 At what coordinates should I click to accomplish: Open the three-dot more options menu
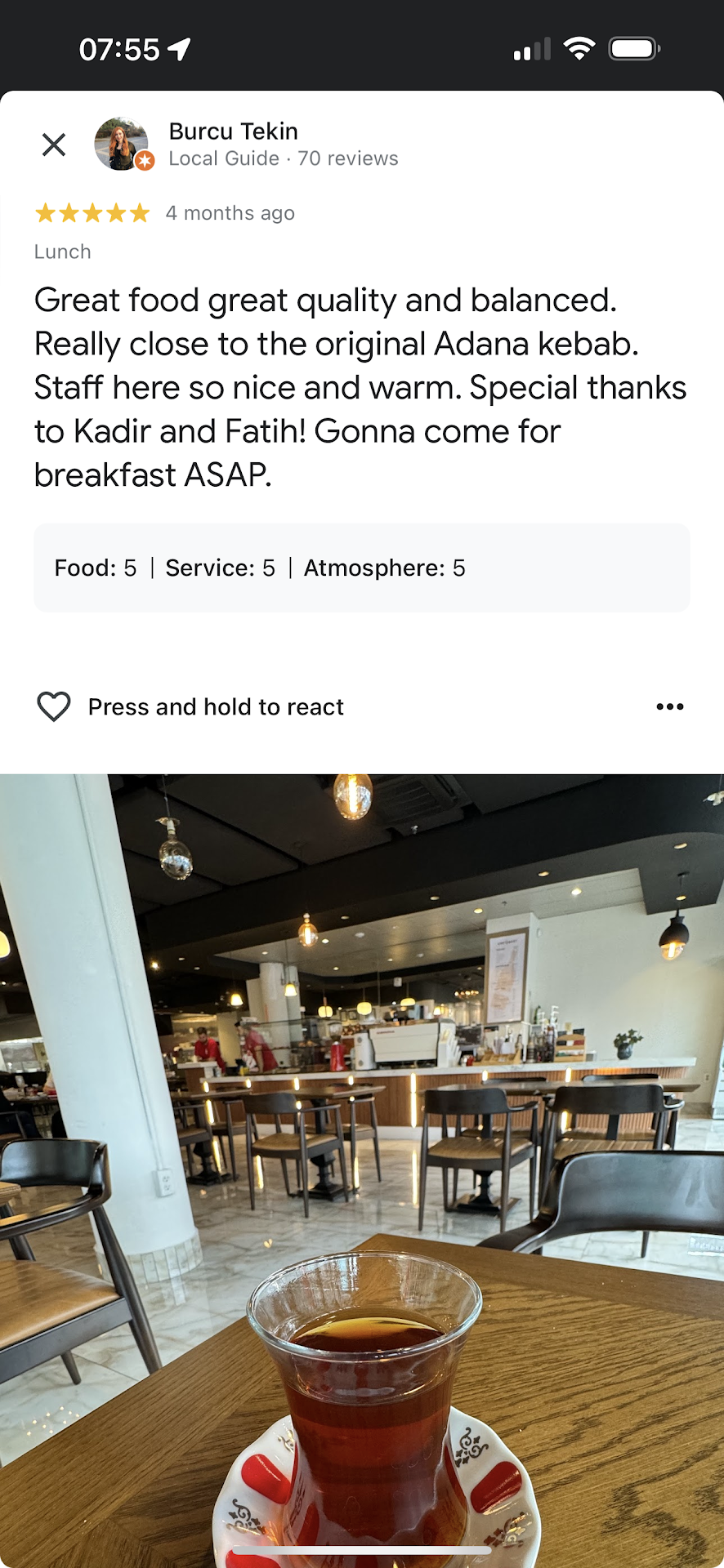669,706
